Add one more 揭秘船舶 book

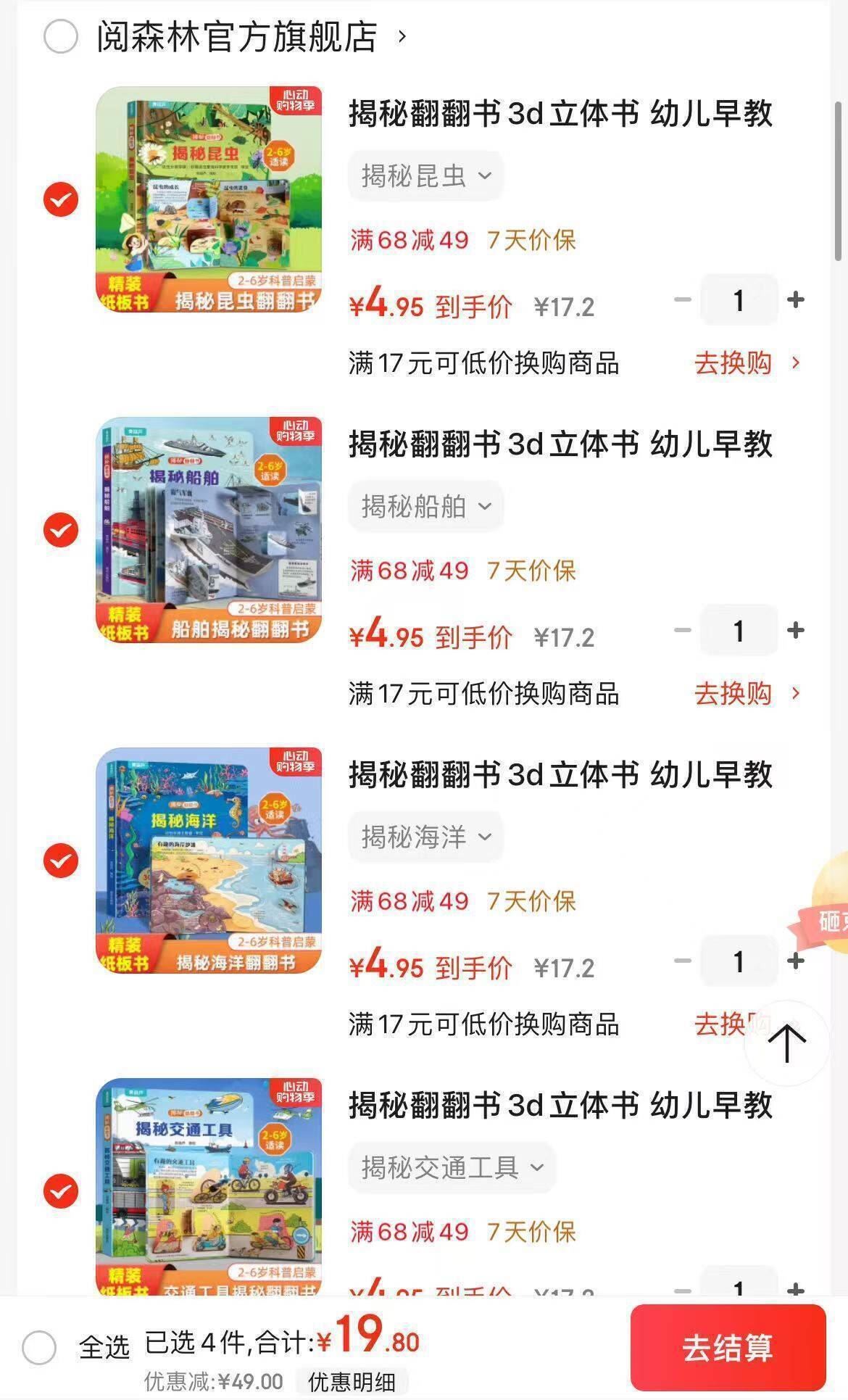[x=796, y=630]
